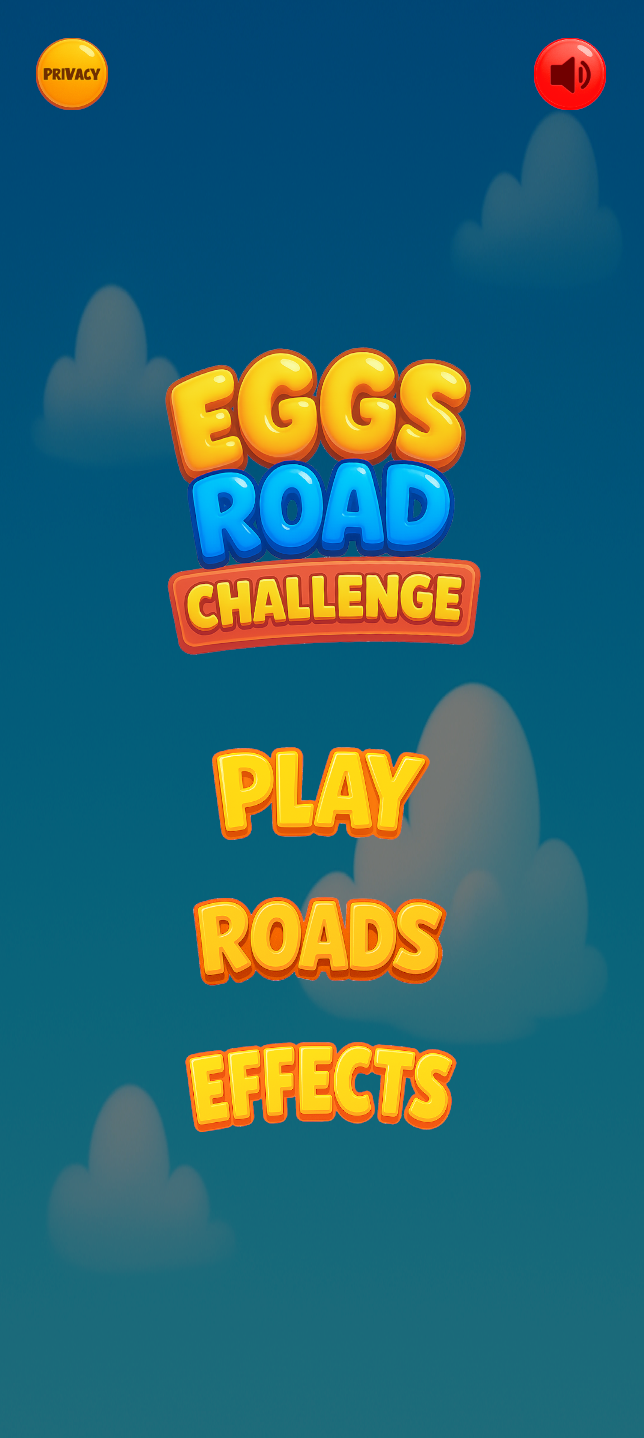Open the Roads menu

point(320,939)
